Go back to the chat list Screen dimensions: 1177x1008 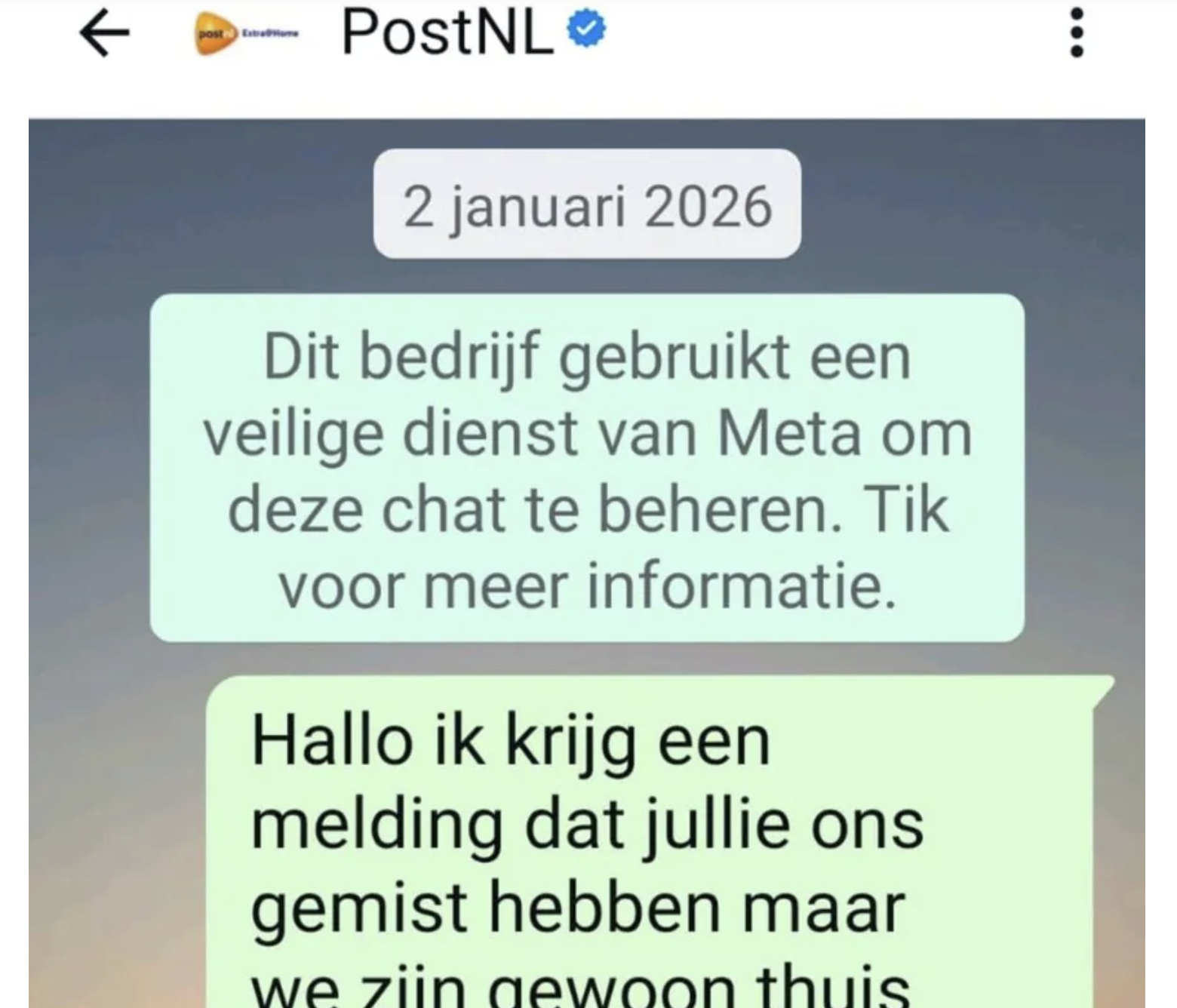click(104, 33)
